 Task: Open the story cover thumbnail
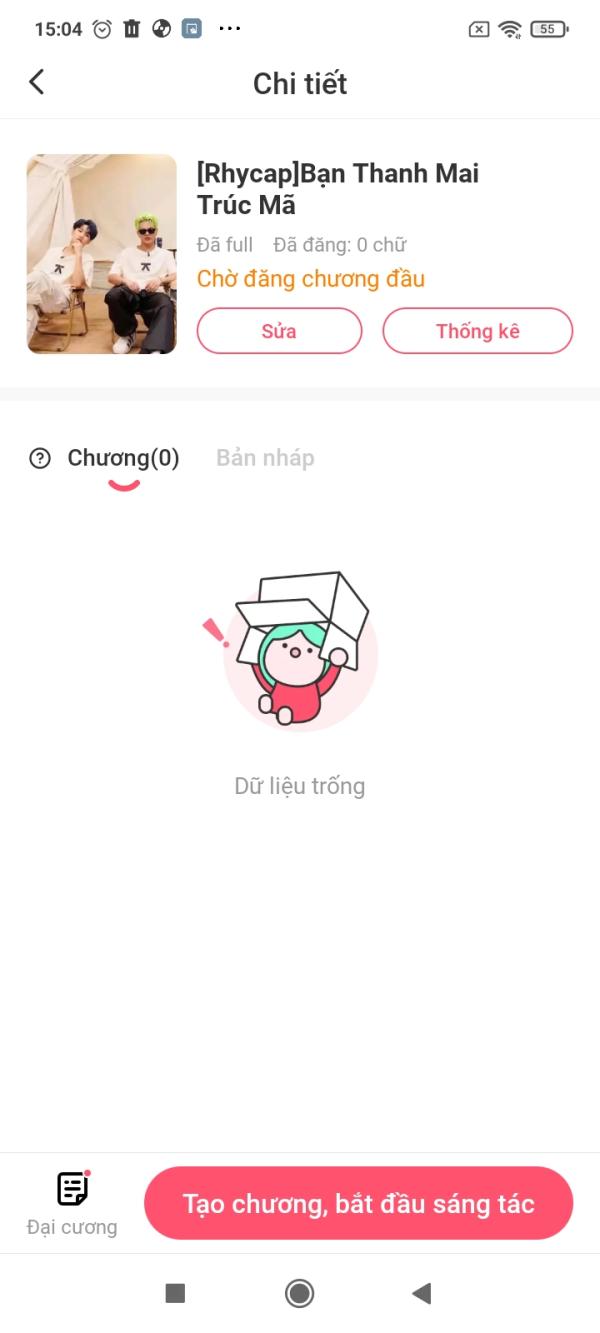(x=101, y=254)
